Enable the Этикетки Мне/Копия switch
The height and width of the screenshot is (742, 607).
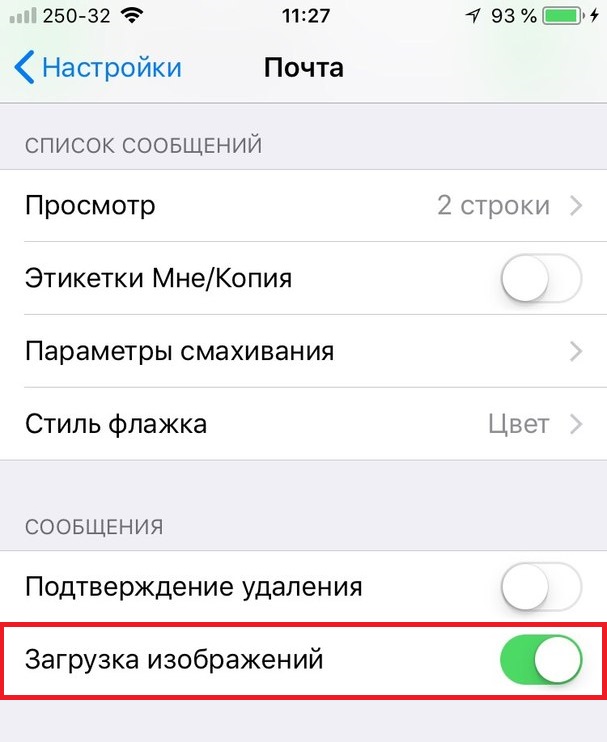[x=541, y=278]
